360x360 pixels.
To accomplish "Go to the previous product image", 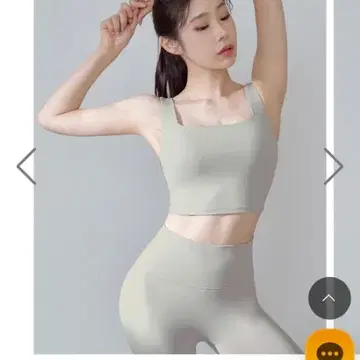I will tap(26, 166).
